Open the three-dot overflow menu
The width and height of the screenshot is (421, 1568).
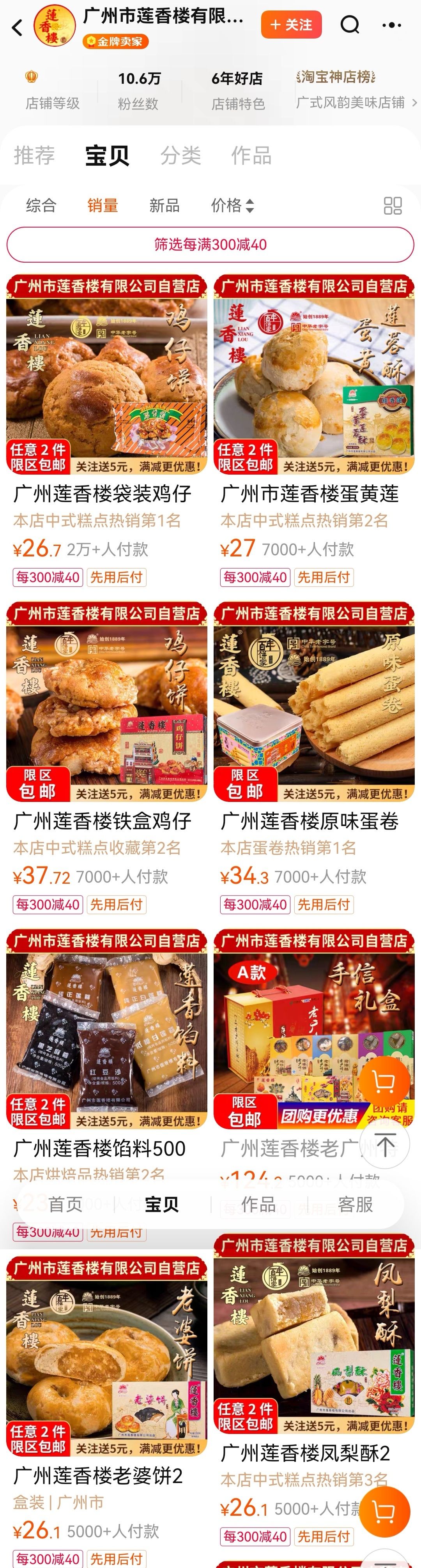[x=391, y=26]
